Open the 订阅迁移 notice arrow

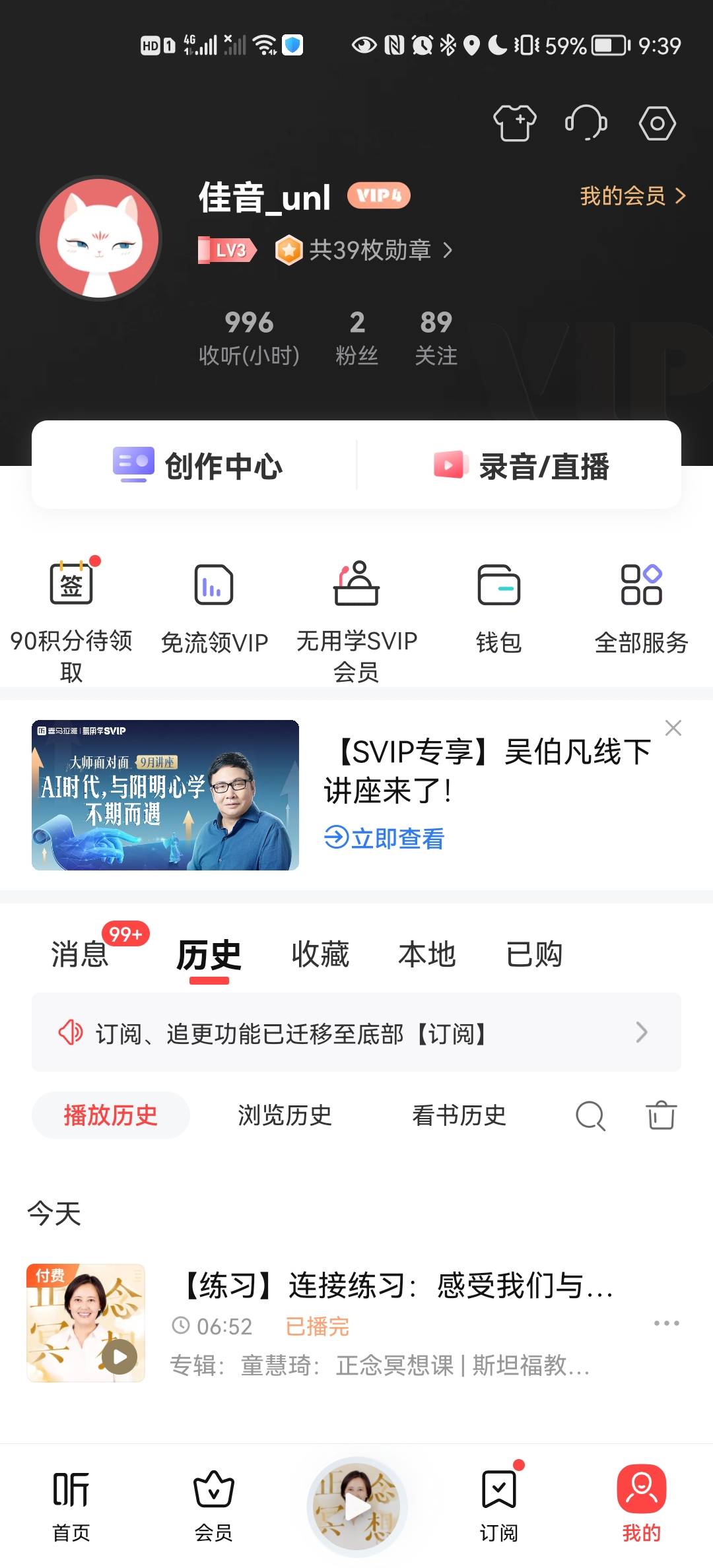(x=640, y=1031)
